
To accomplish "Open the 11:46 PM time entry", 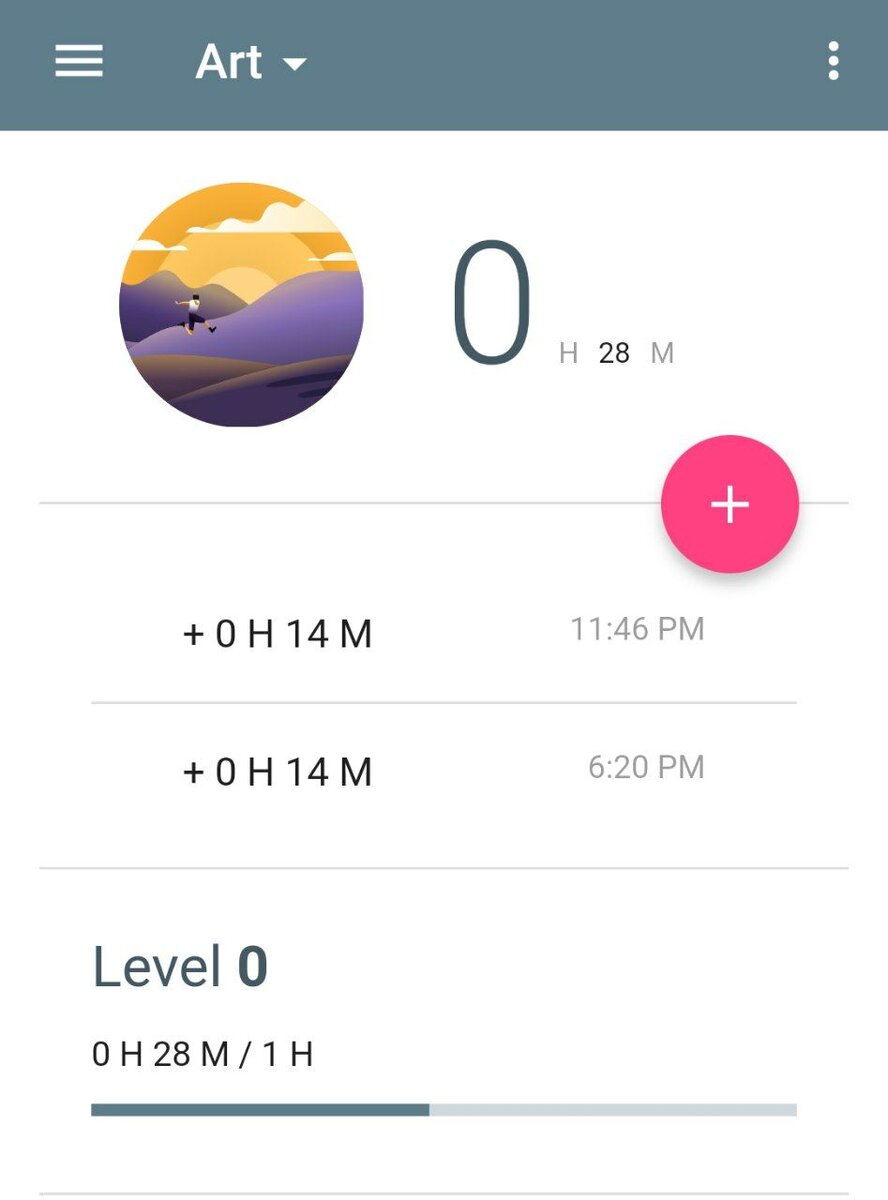I will pos(443,634).
